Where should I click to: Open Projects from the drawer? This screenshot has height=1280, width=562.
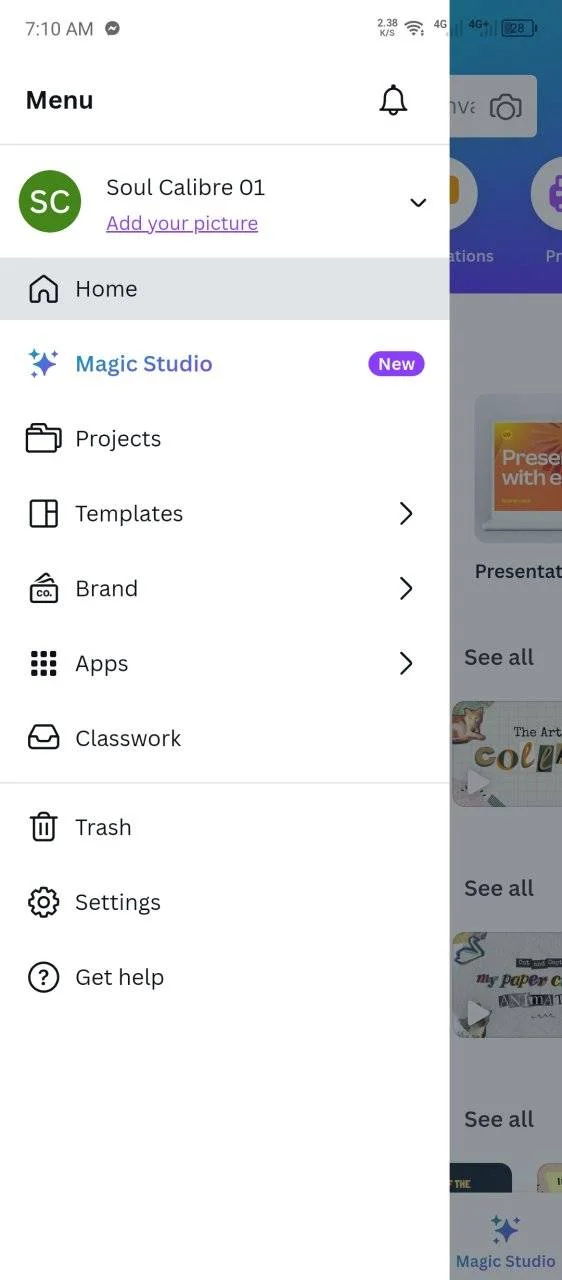[224, 439]
